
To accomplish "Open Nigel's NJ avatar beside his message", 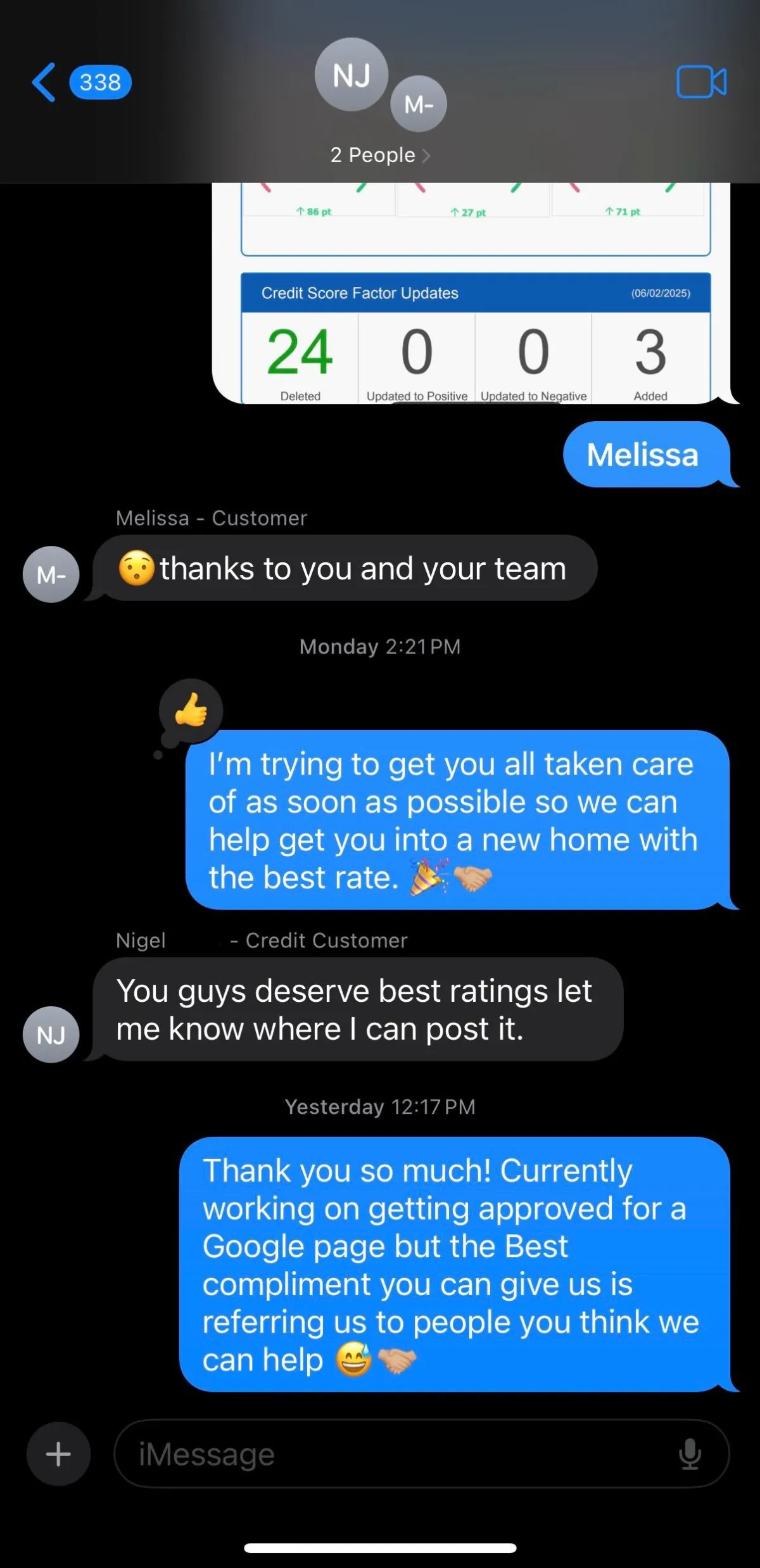I will [51, 1034].
